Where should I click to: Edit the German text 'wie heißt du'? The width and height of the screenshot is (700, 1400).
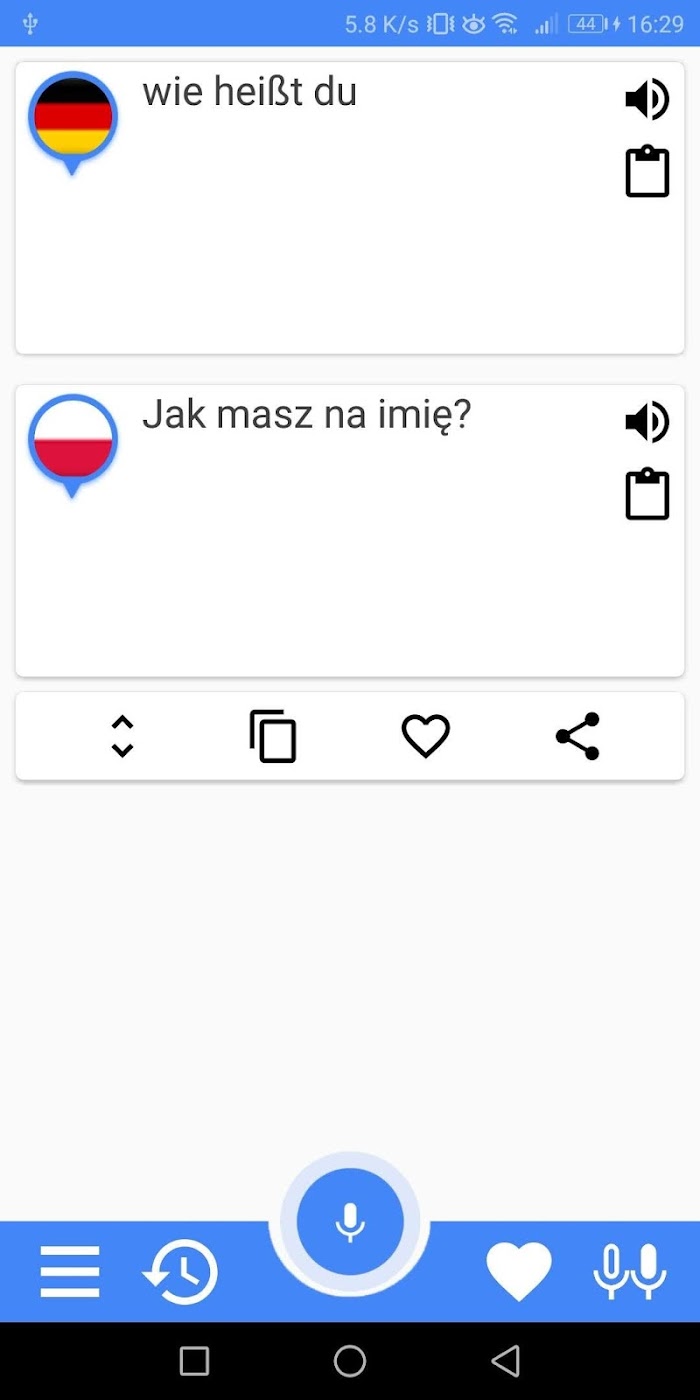click(250, 92)
